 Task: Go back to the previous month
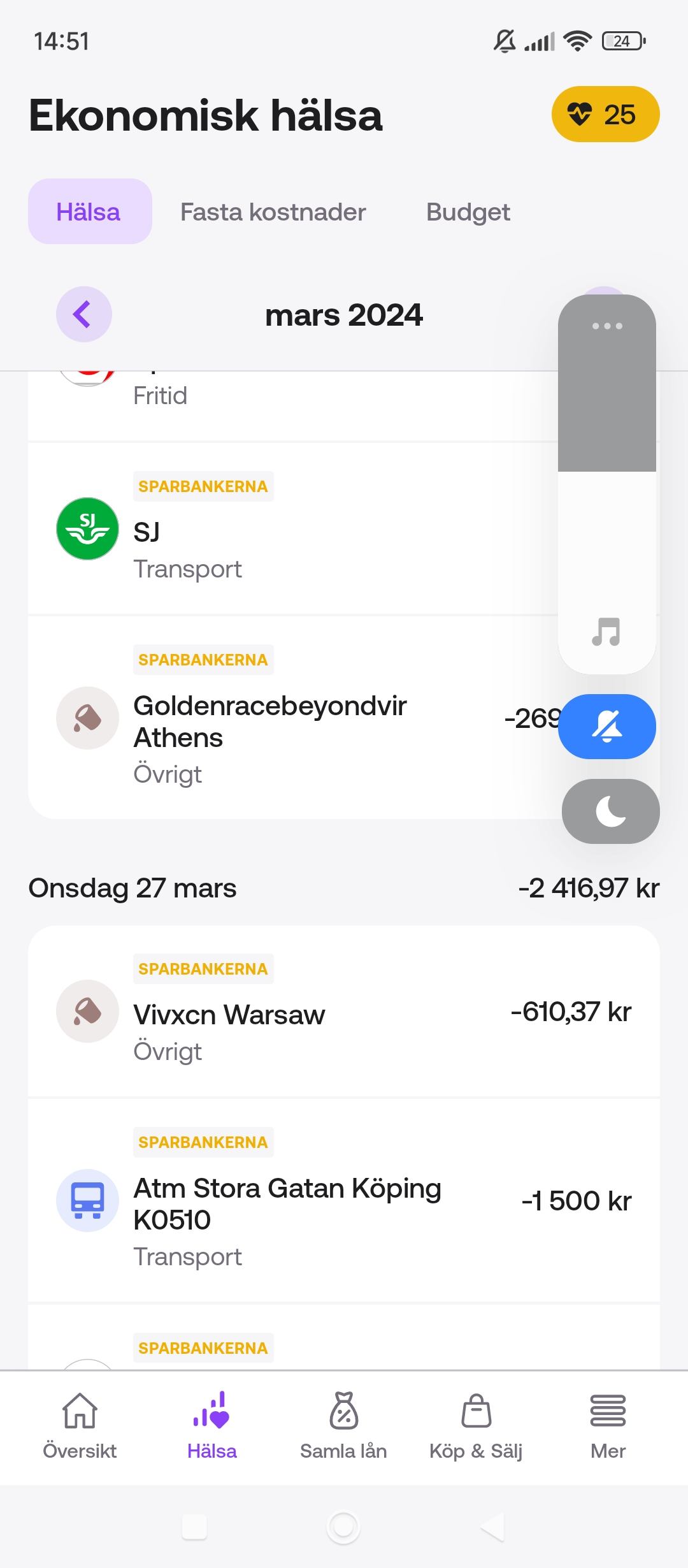(84, 314)
